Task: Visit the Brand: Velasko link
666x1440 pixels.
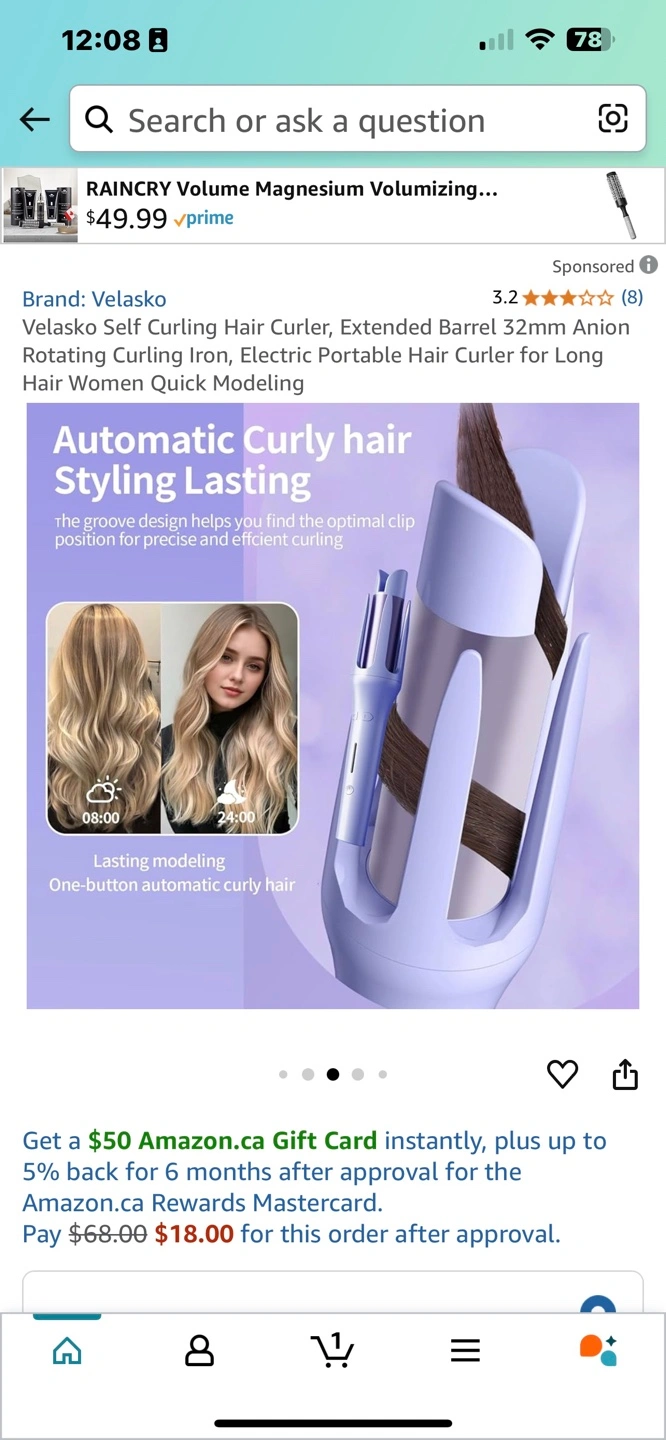Action: (94, 299)
